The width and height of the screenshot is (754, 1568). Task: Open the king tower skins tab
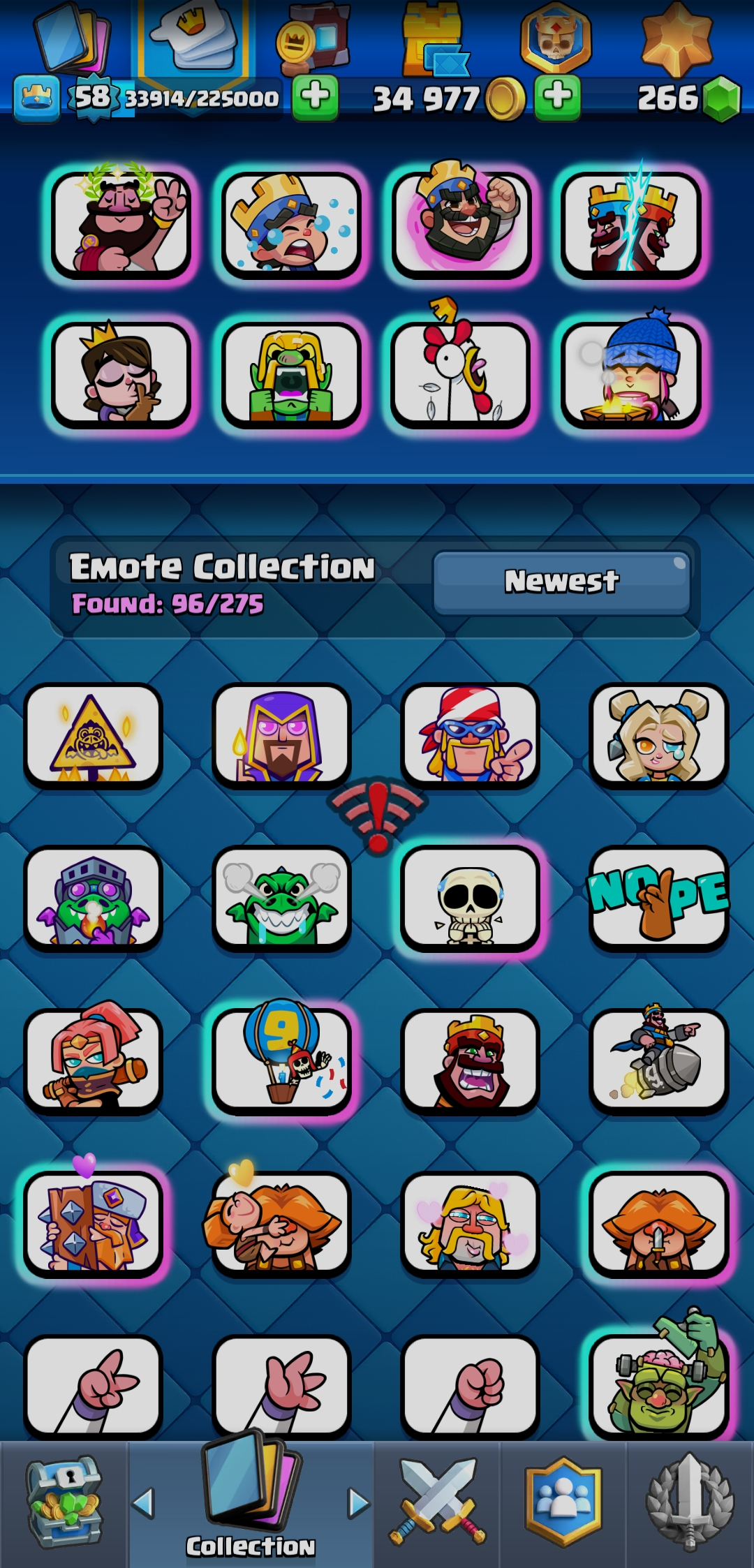pyautogui.click(x=431, y=42)
